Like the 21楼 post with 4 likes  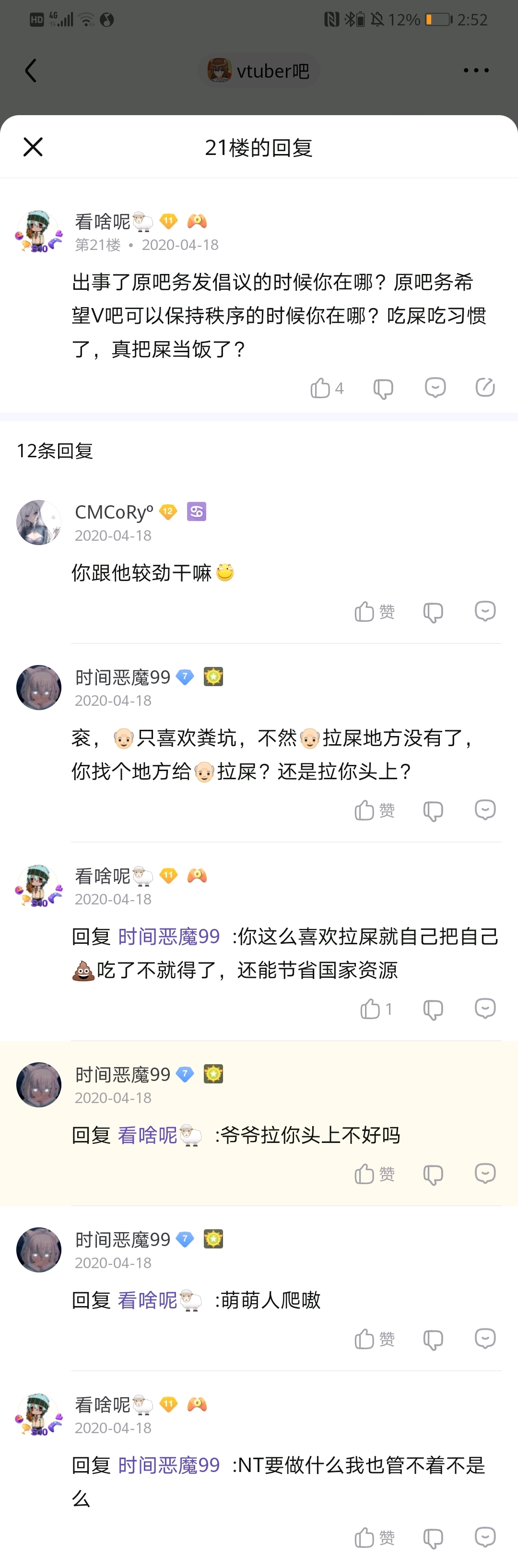(321, 388)
